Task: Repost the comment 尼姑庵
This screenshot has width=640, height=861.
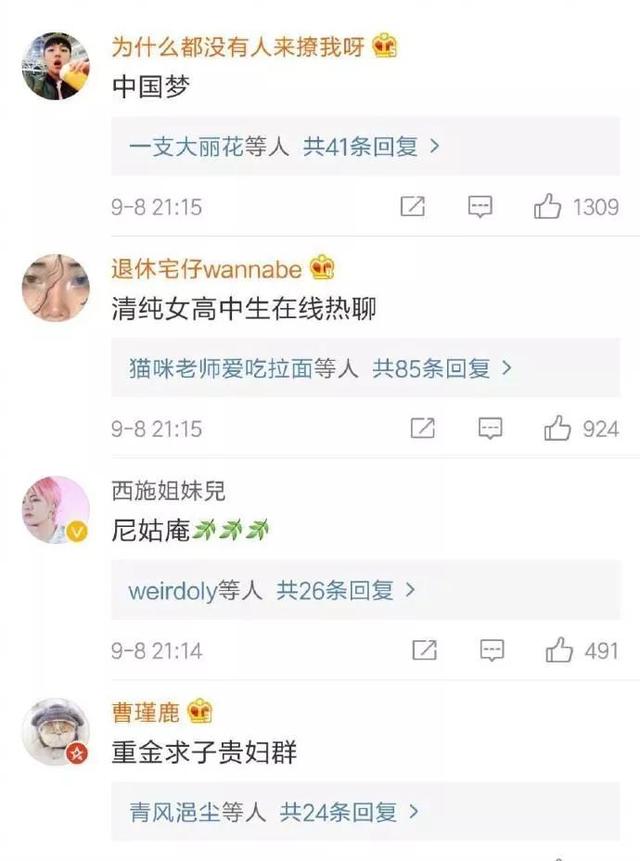Action: click(x=425, y=651)
